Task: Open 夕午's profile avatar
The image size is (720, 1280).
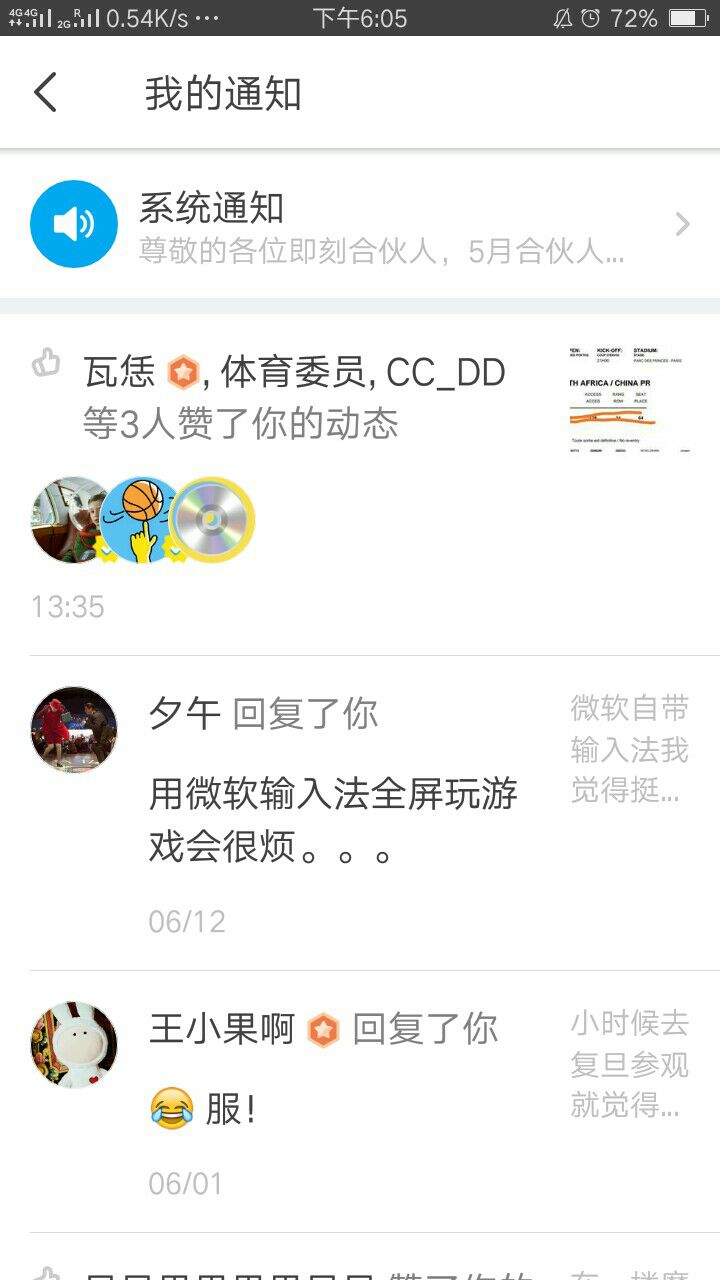Action: click(x=74, y=730)
